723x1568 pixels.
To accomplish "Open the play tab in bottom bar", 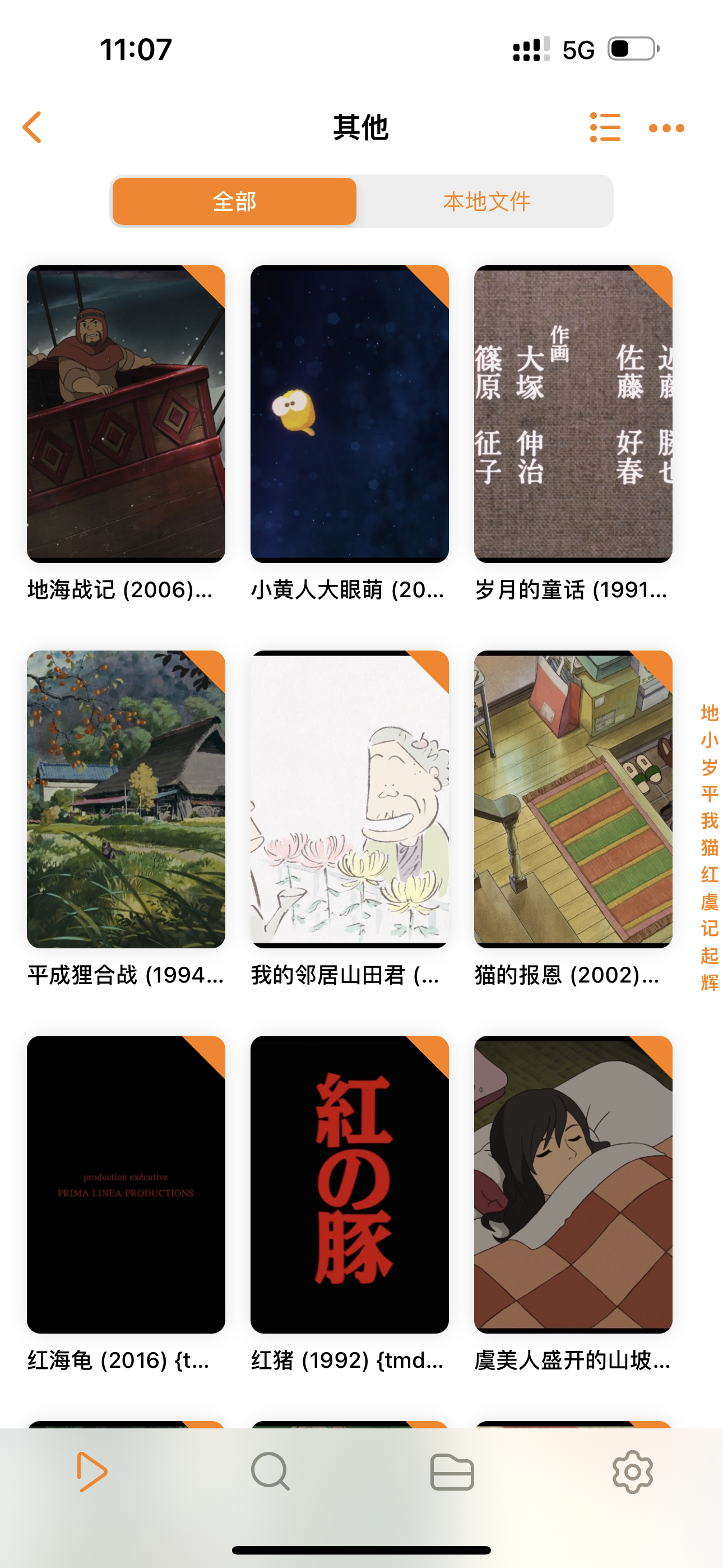I will 92,1472.
